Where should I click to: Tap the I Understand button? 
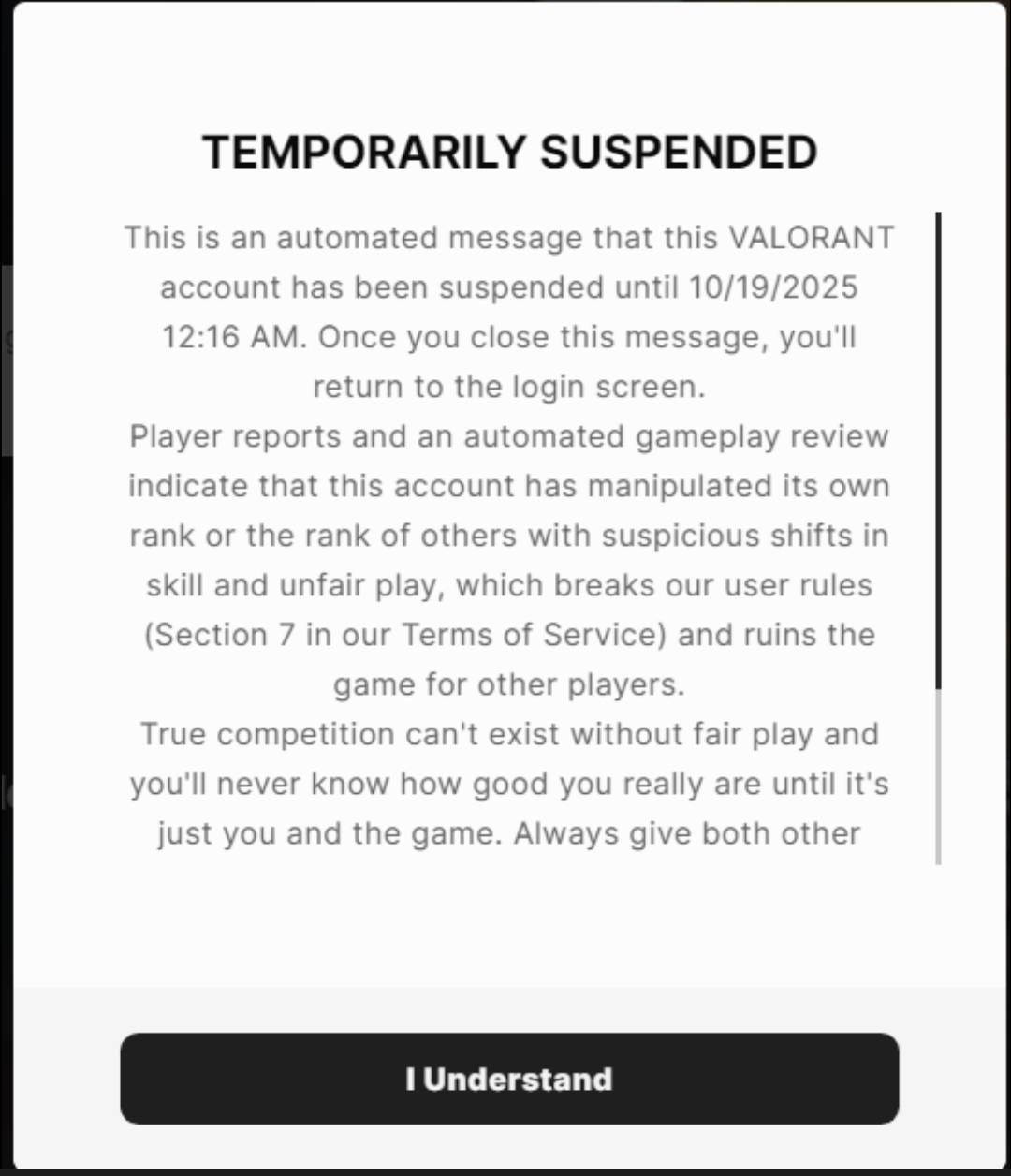tap(509, 1079)
